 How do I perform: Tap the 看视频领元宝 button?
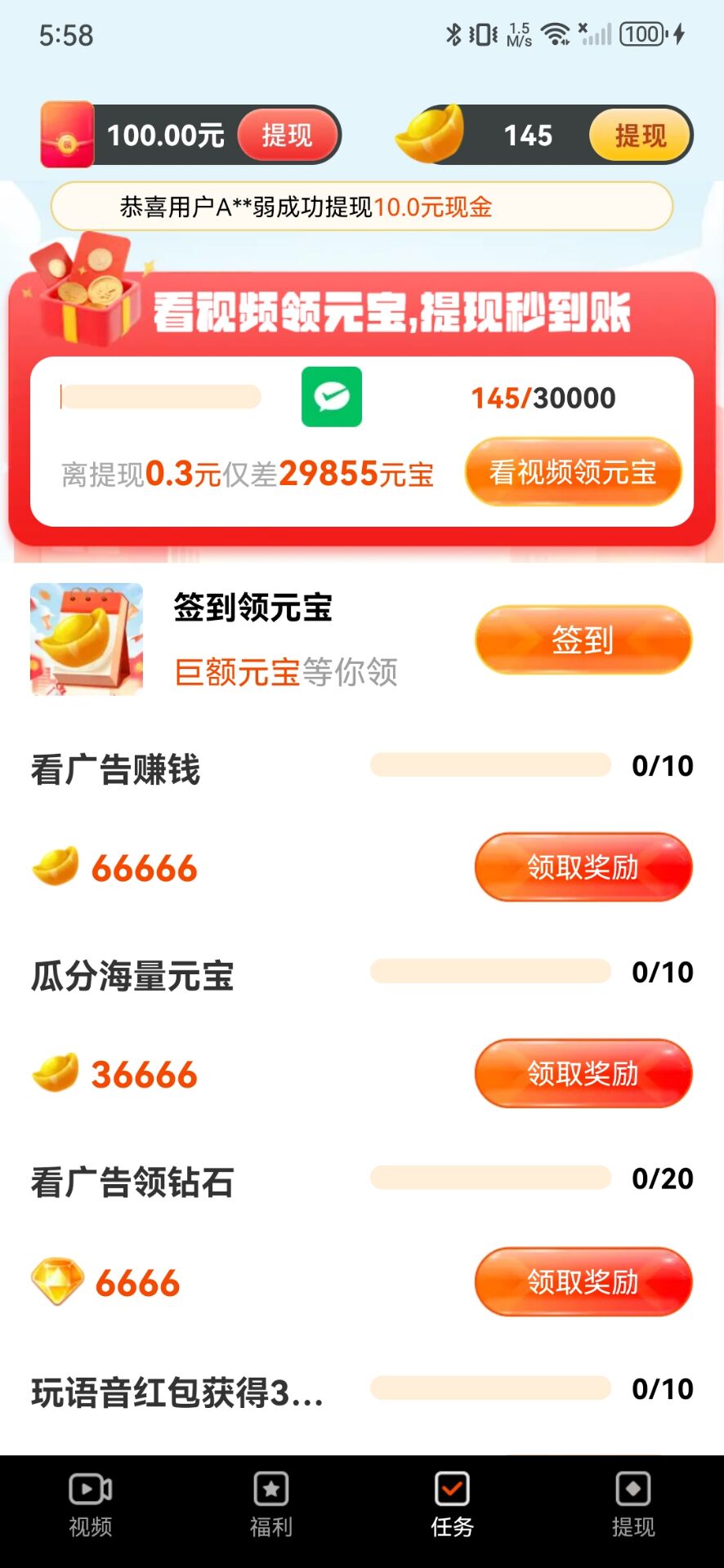573,472
